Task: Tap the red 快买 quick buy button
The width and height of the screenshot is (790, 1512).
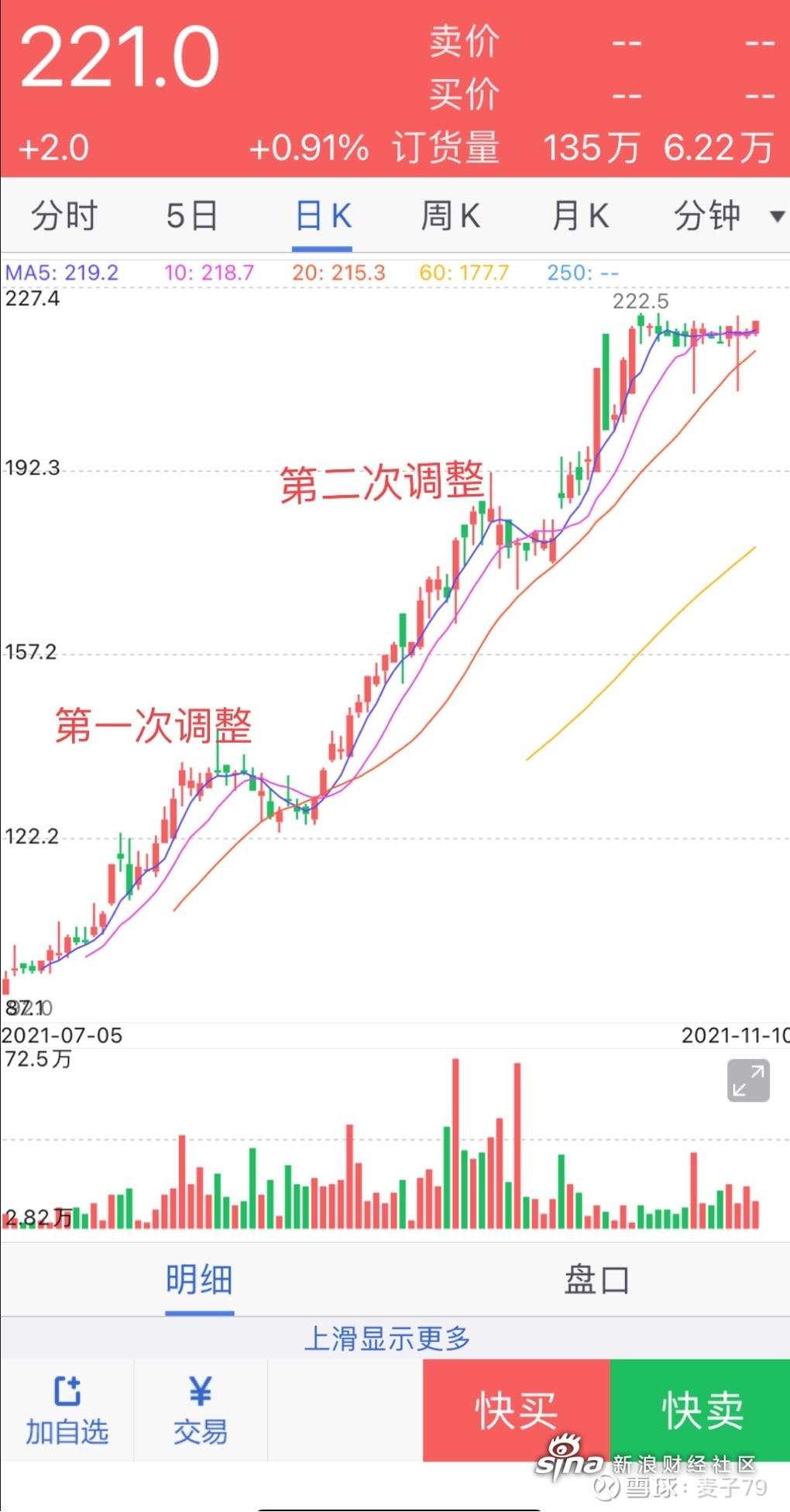Action: (517, 1411)
